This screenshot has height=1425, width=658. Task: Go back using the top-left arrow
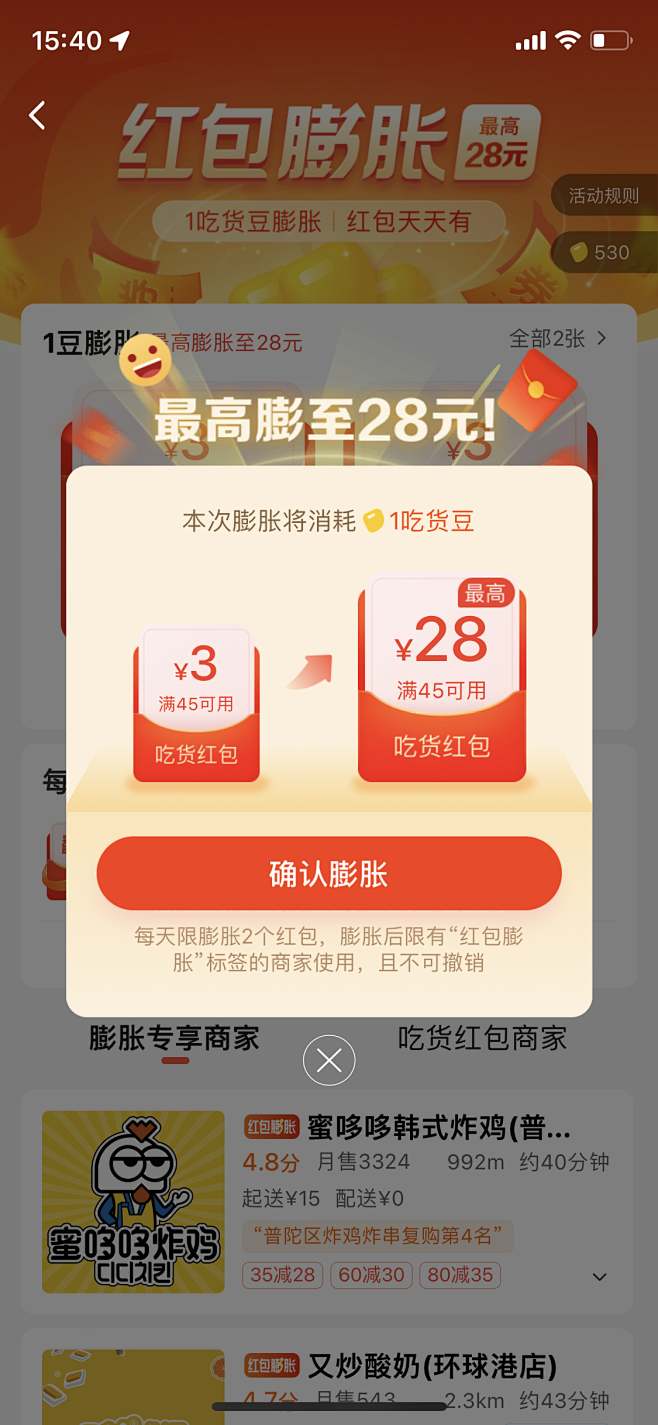(38, 116)
